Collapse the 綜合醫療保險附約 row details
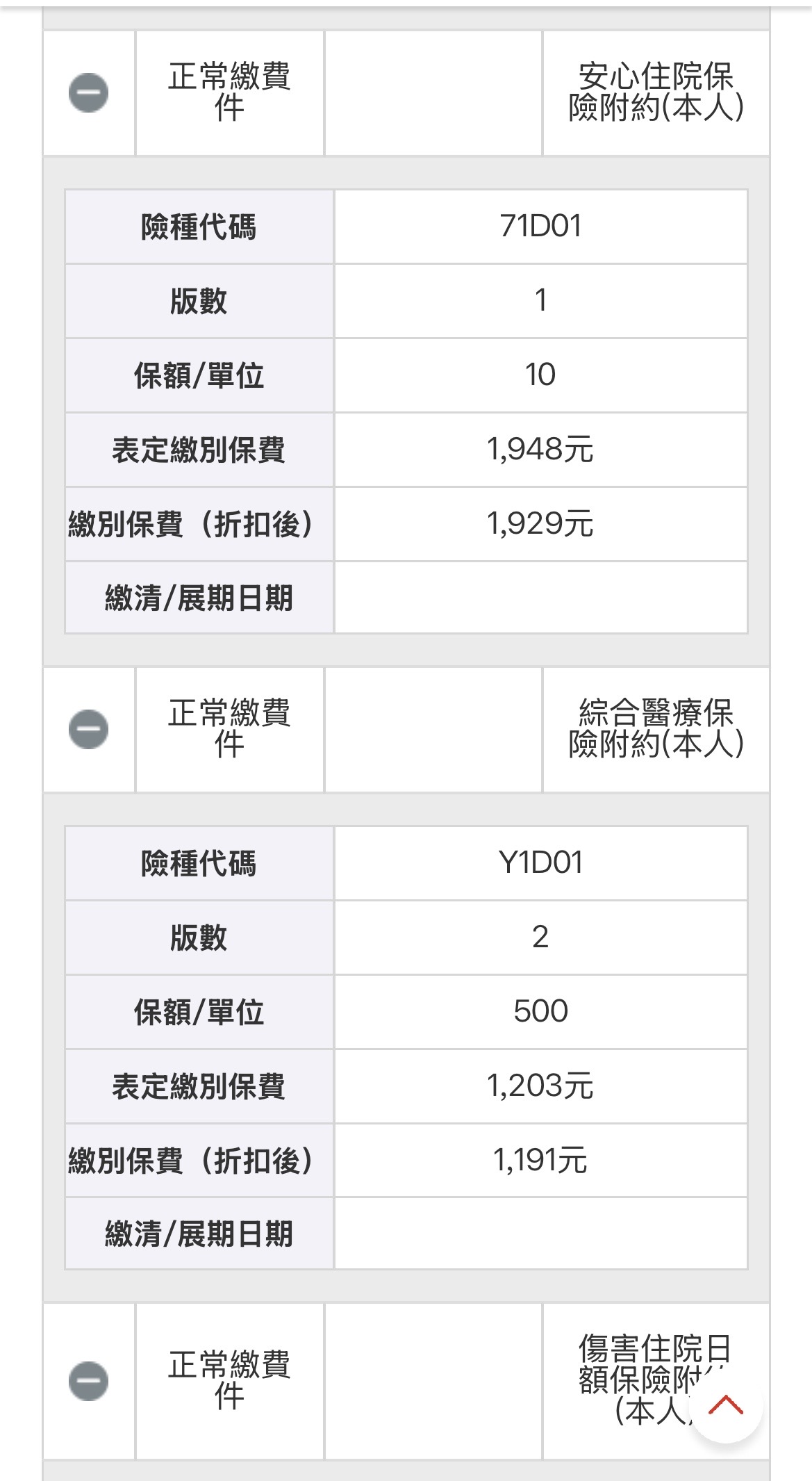The height and width of the screenshot is (1481, 812). pyautogui.click(x=88, y=729)
